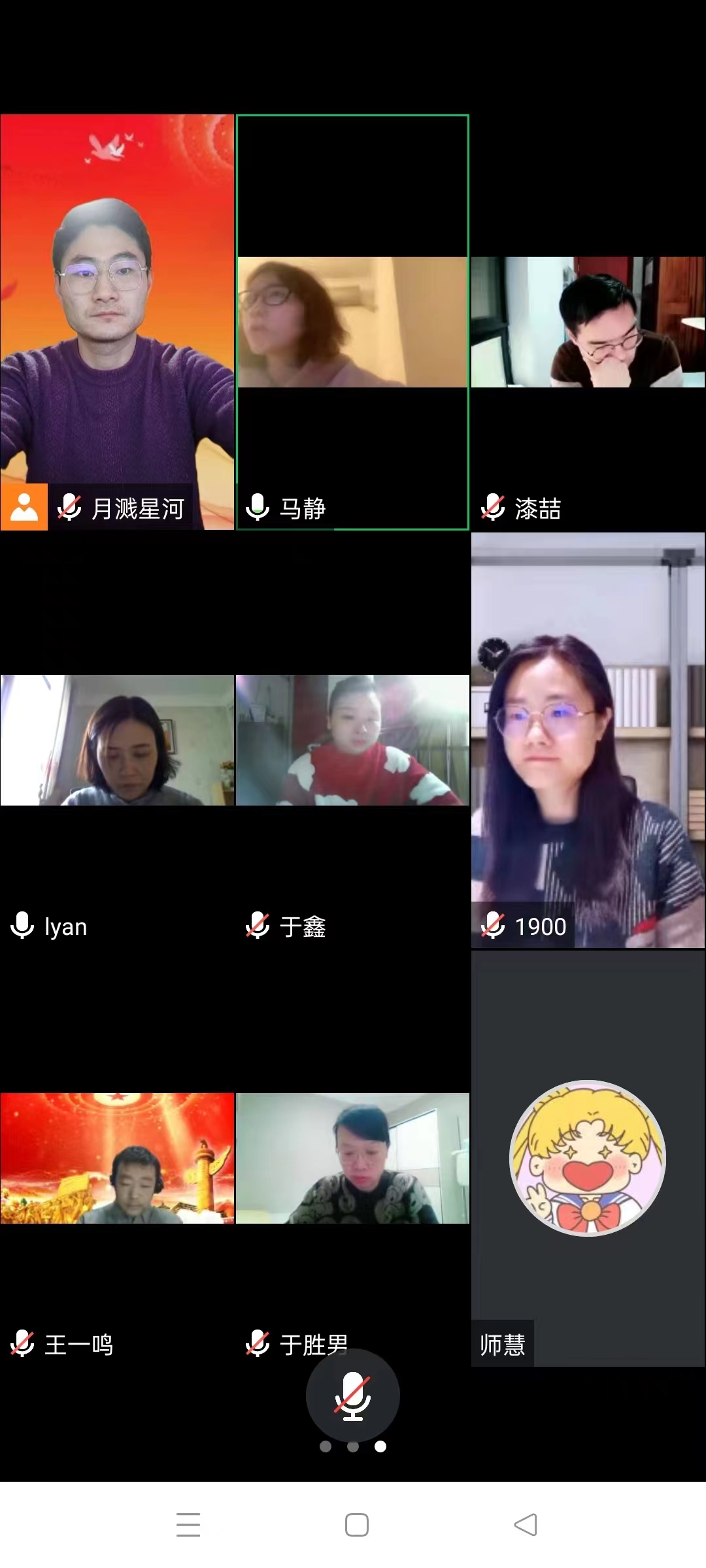
Task: Open 漆喆's video tile
Action: click(588, 321)
